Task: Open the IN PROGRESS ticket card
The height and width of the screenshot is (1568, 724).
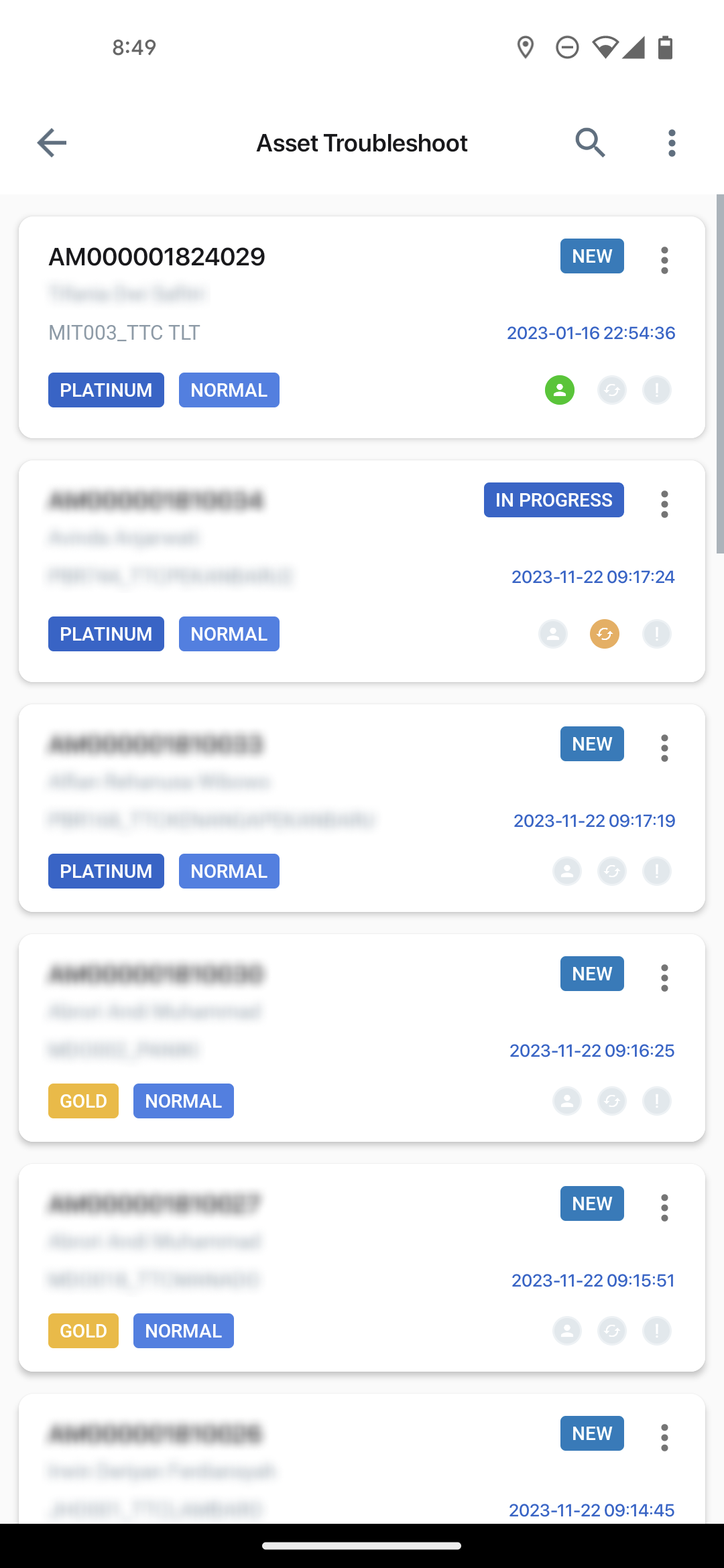Action: click(x=362, y=571)
